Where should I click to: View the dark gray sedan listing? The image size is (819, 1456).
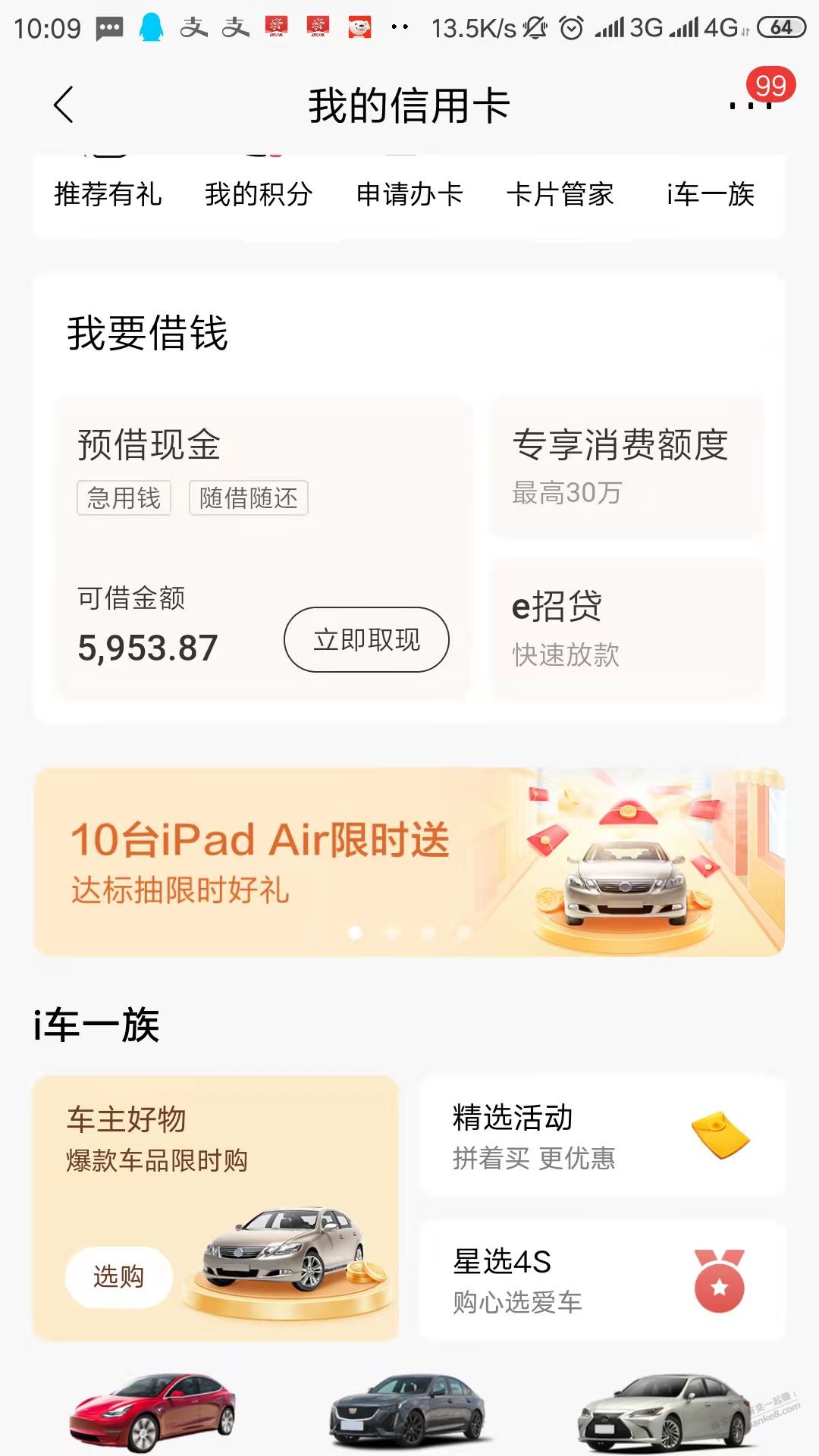(x=409, y=1410)
